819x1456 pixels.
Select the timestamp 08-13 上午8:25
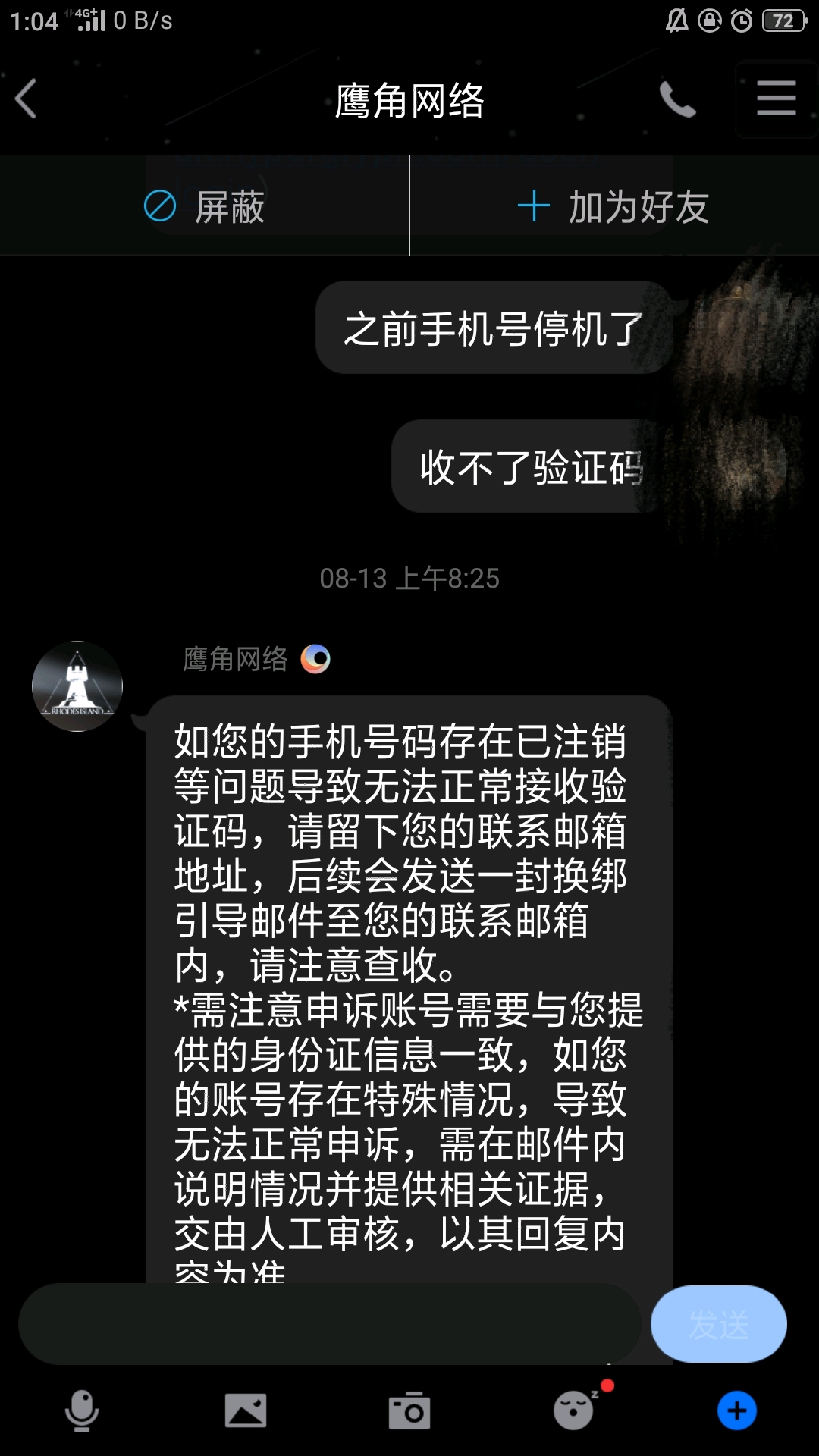(x=409, y=578)
